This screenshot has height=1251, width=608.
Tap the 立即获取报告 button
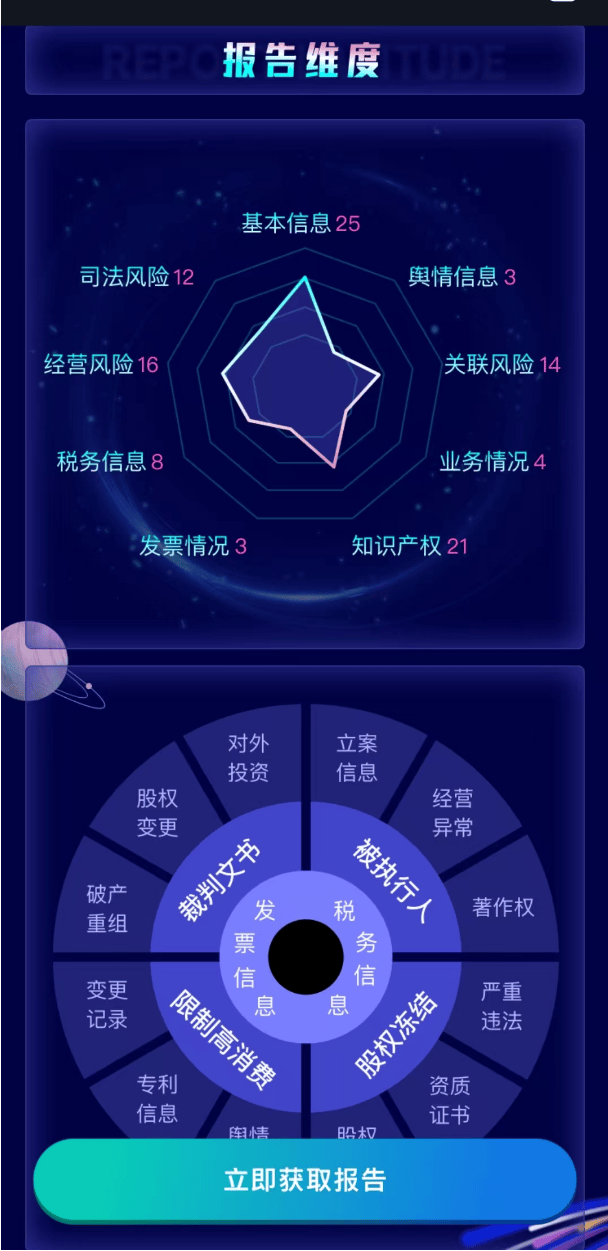click(x=304, y=1179)
